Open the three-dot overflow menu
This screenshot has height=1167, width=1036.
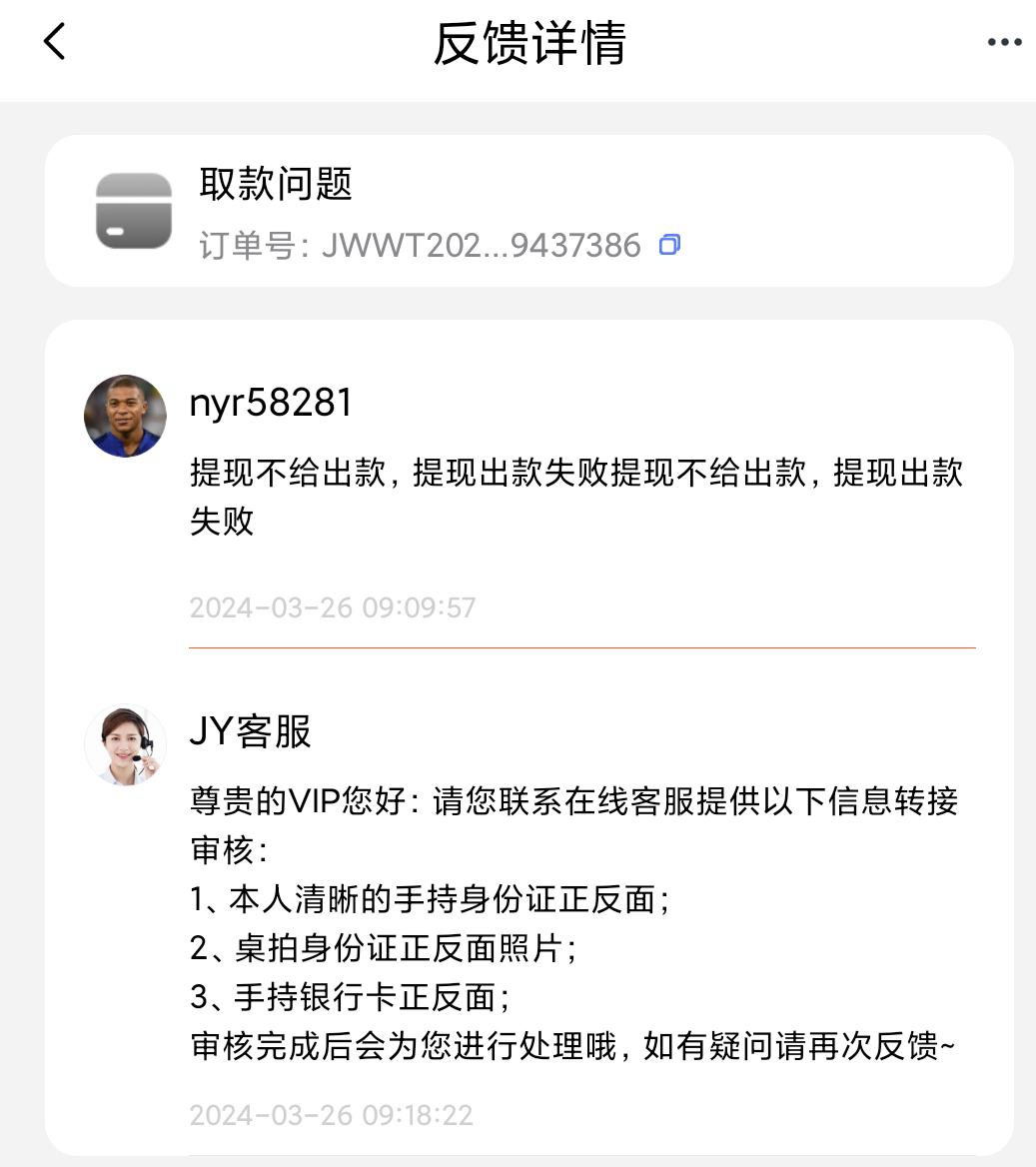tap(1004, 42)
